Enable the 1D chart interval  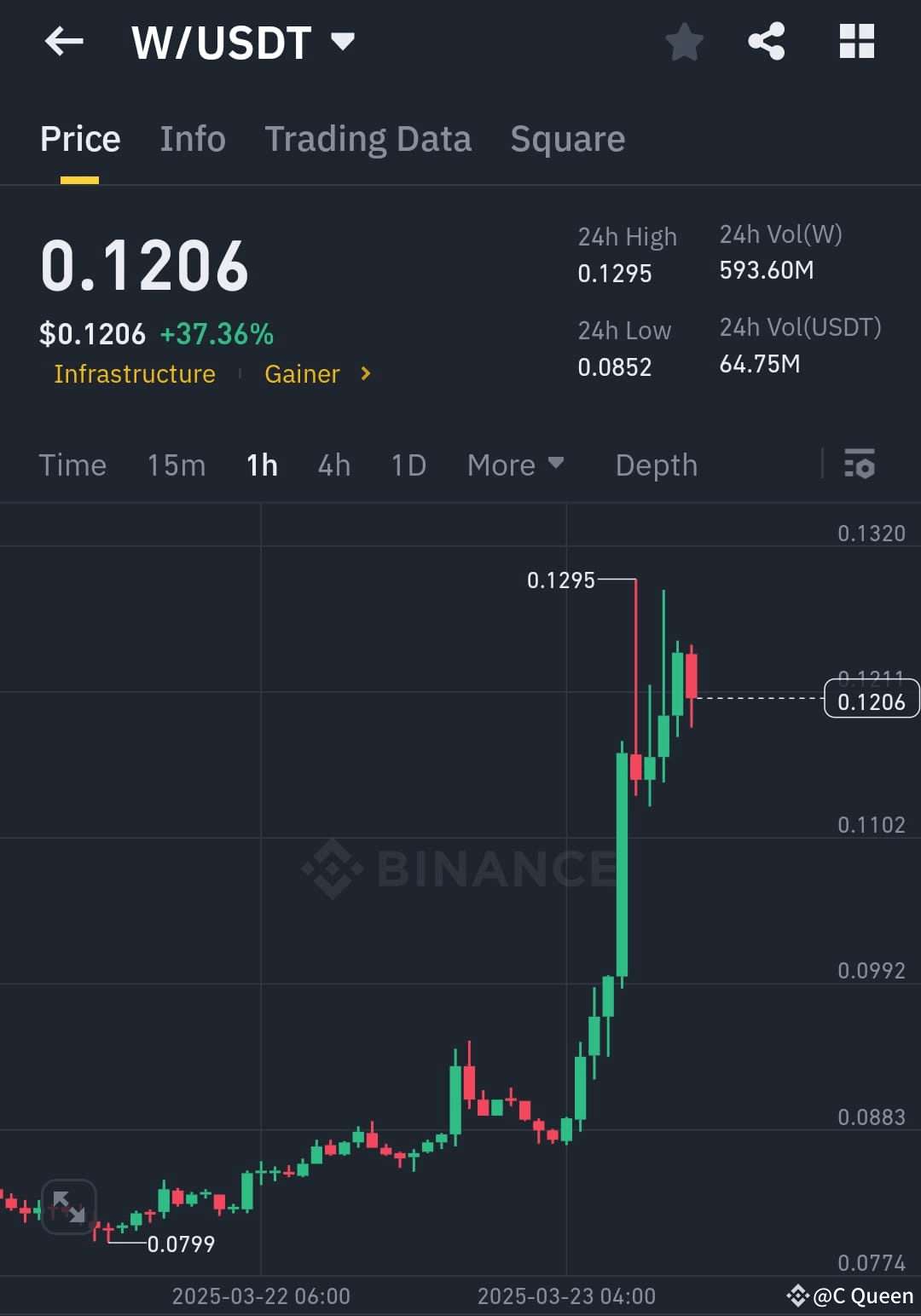pyautogui.click(x=408, y=465)
